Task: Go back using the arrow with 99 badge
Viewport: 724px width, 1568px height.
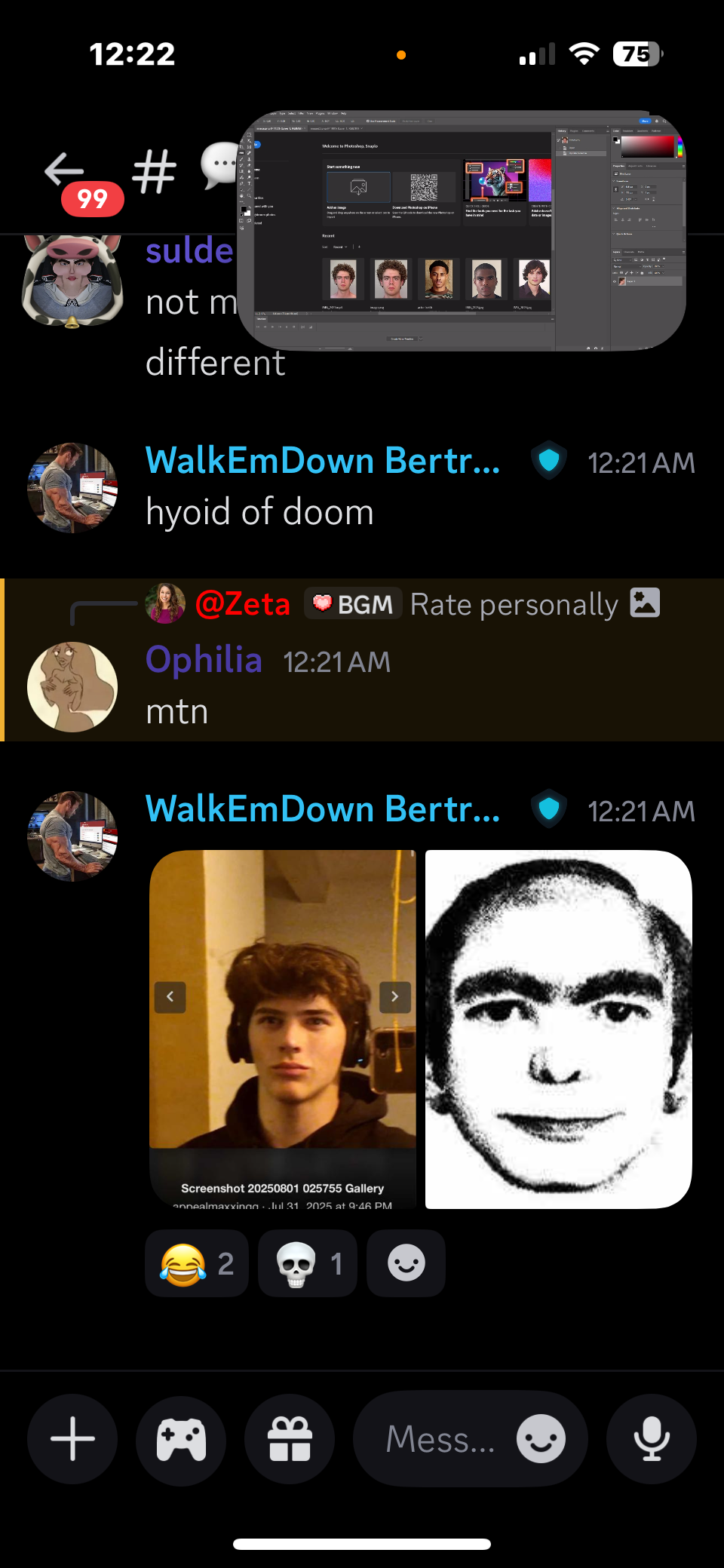Action: [x=66, y=170]
